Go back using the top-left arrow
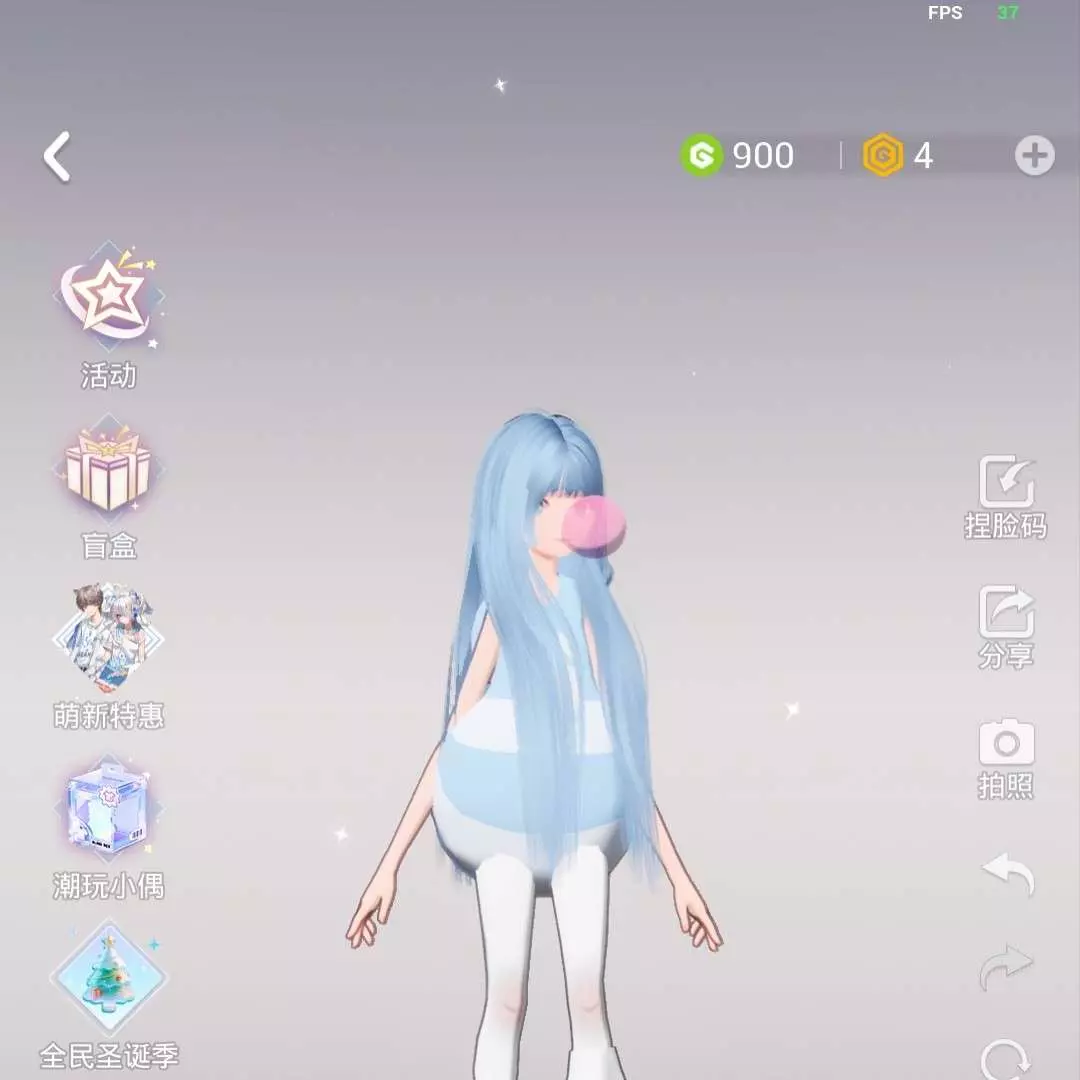The height and width of the screenshot is (1080, 1080). click(x=57, y=158)
